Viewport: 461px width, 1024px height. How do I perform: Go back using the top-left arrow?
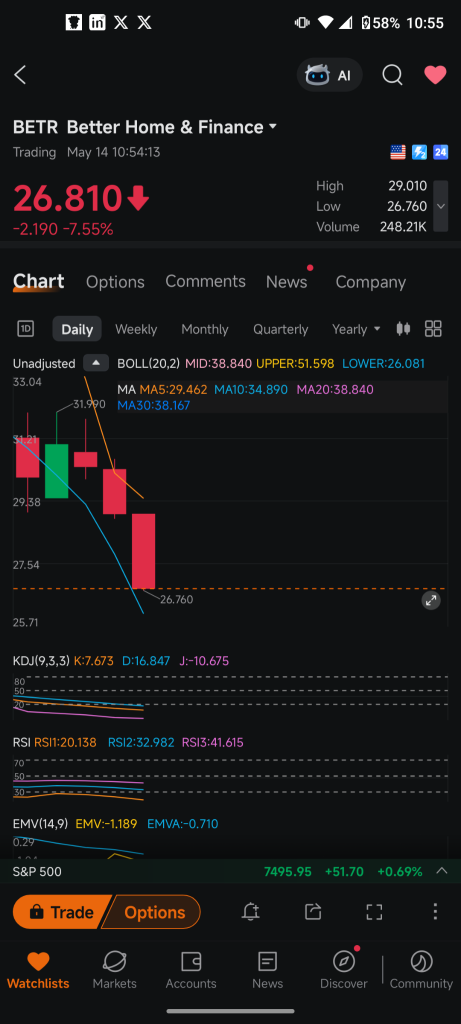point(20,75)
